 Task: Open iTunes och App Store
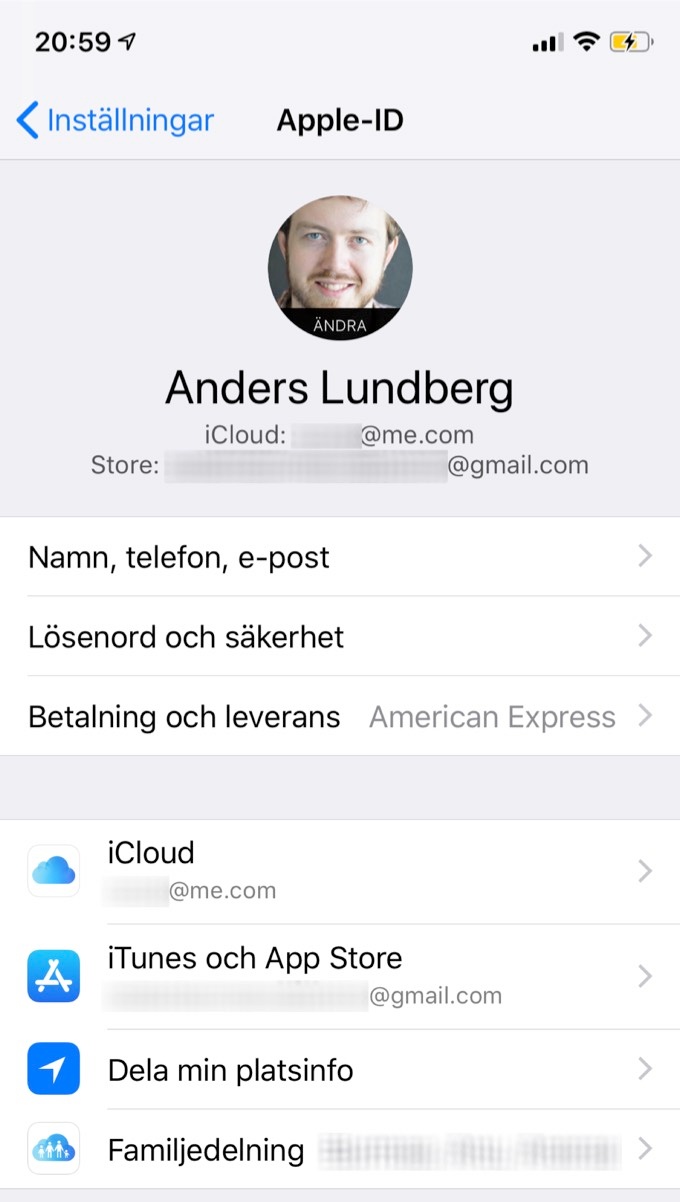340,976
